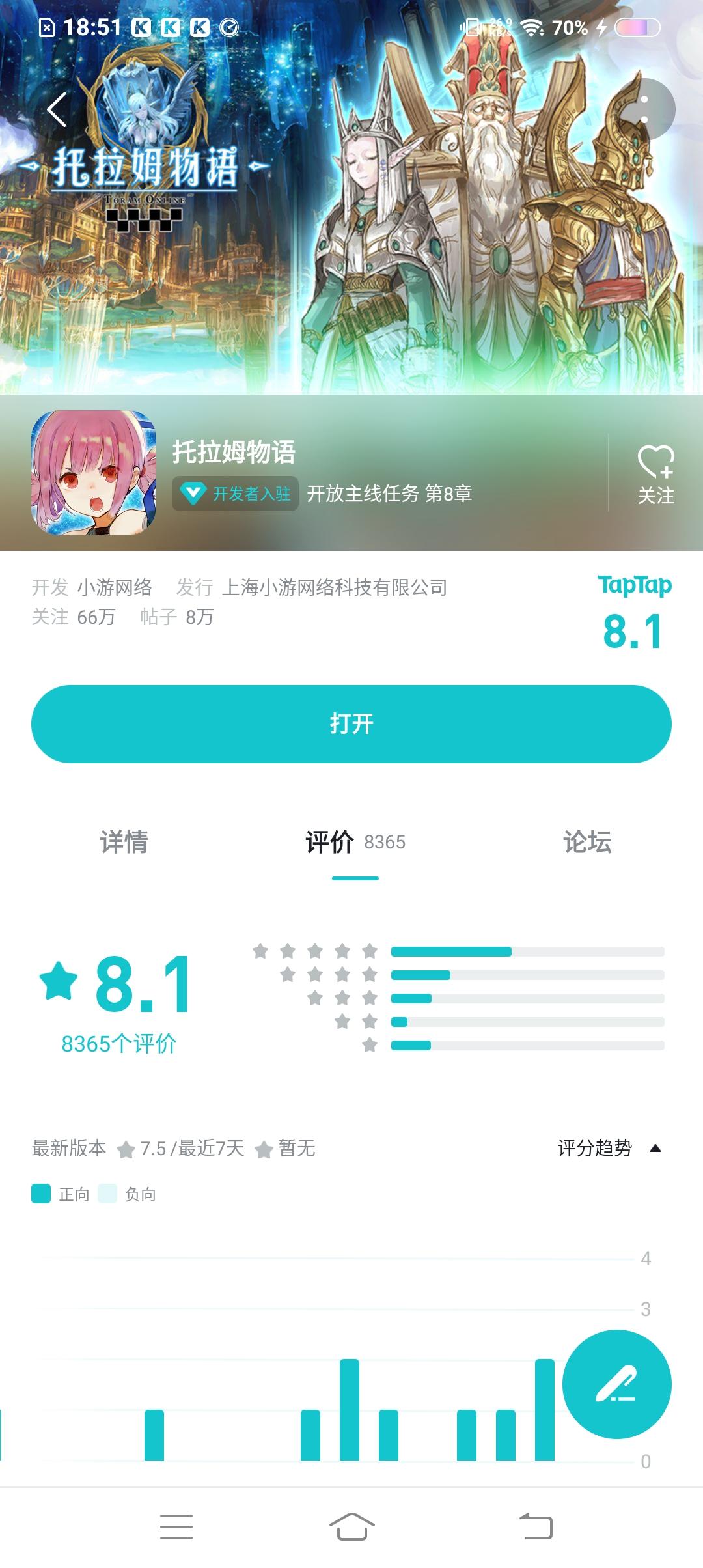Switch to the 详情 details tab
The image size is (703, 1568).
[x=124, y=843]
